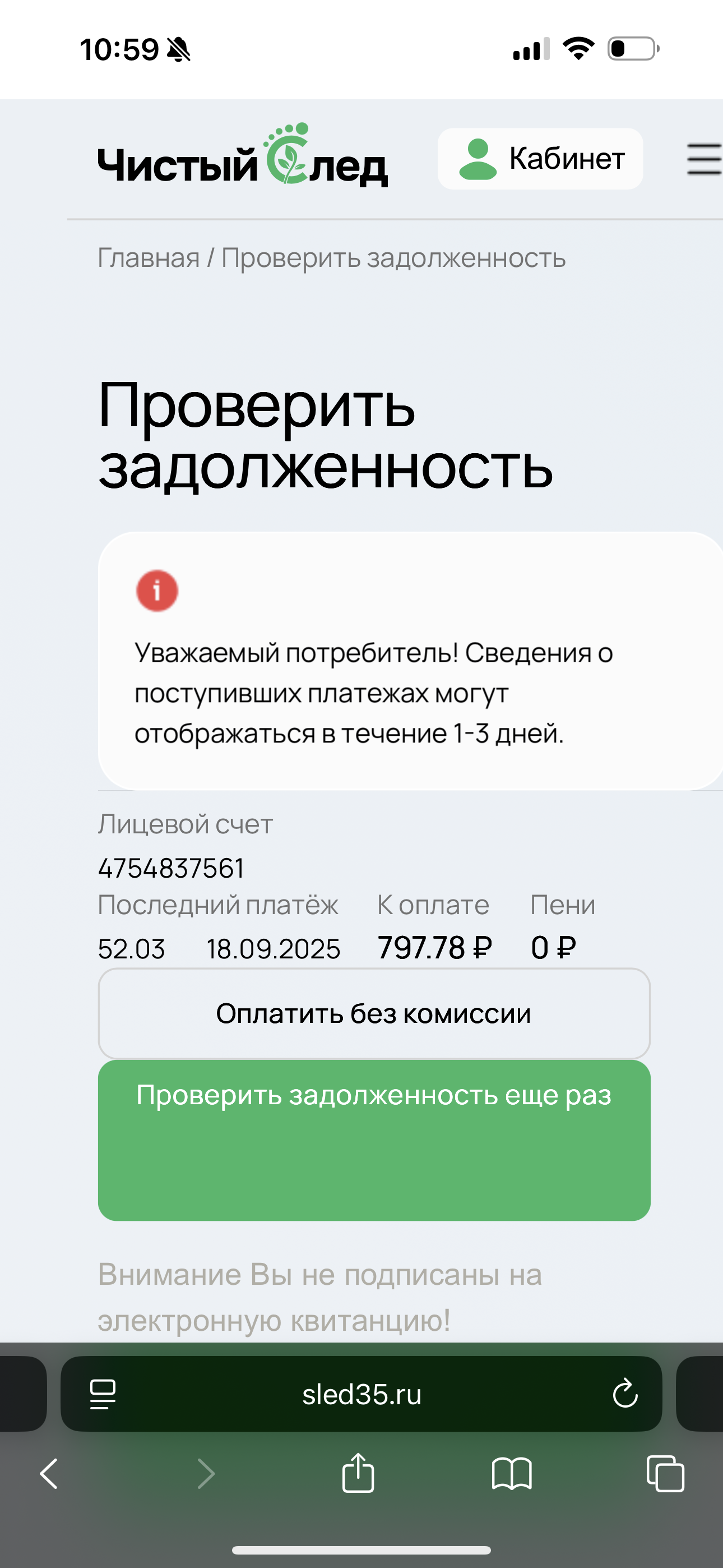Go back in Safari
Viewport: 723px width, 1568px height.
click(x=49, y=1474)
